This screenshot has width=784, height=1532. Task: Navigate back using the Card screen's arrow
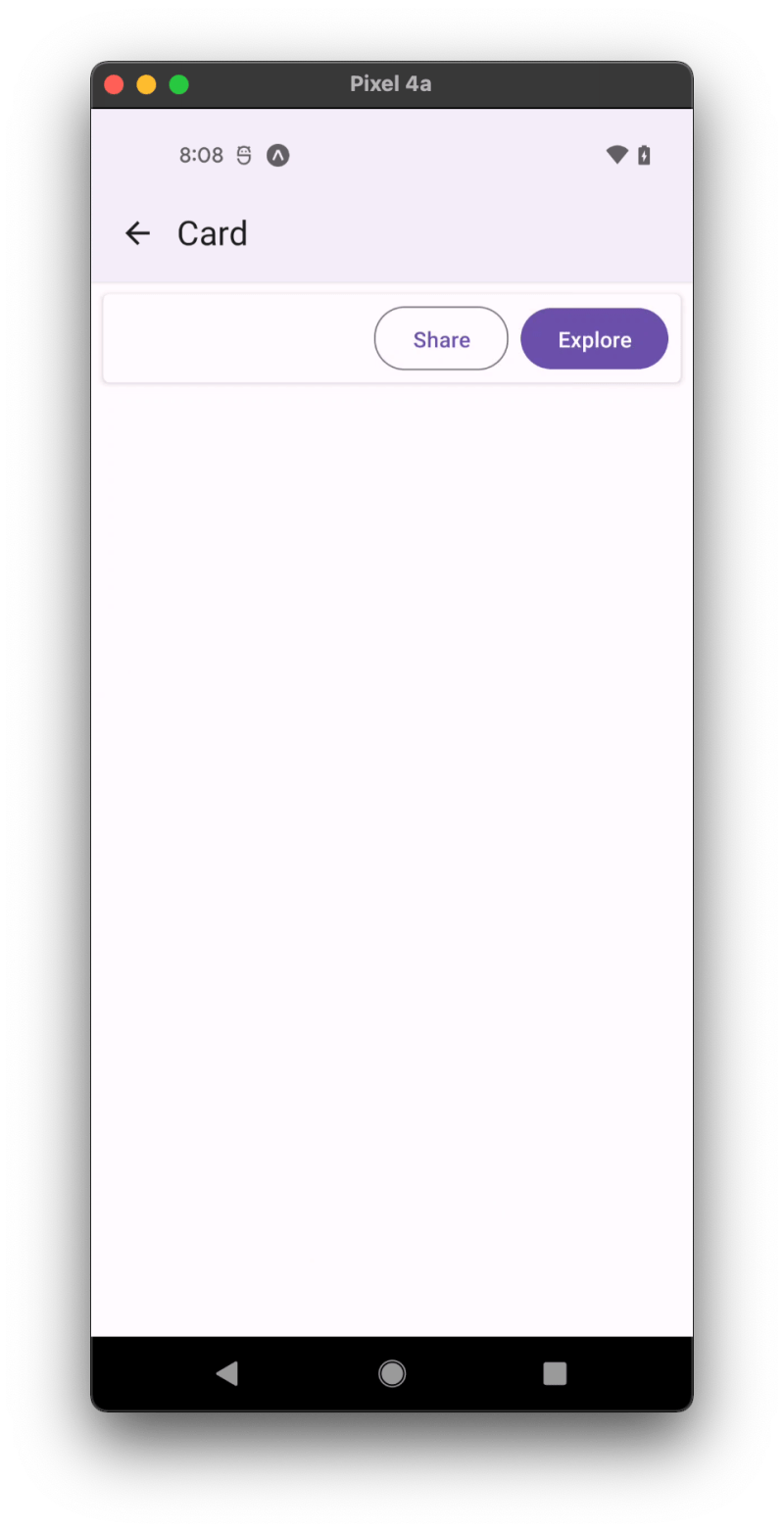point(137,233)
